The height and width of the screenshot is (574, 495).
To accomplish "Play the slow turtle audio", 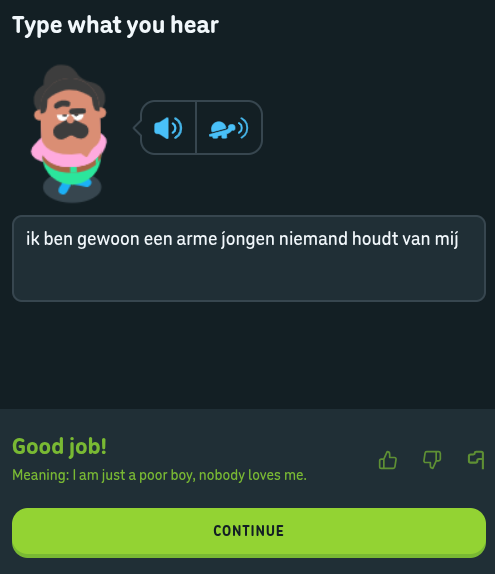I will click(x=229, y=128).
